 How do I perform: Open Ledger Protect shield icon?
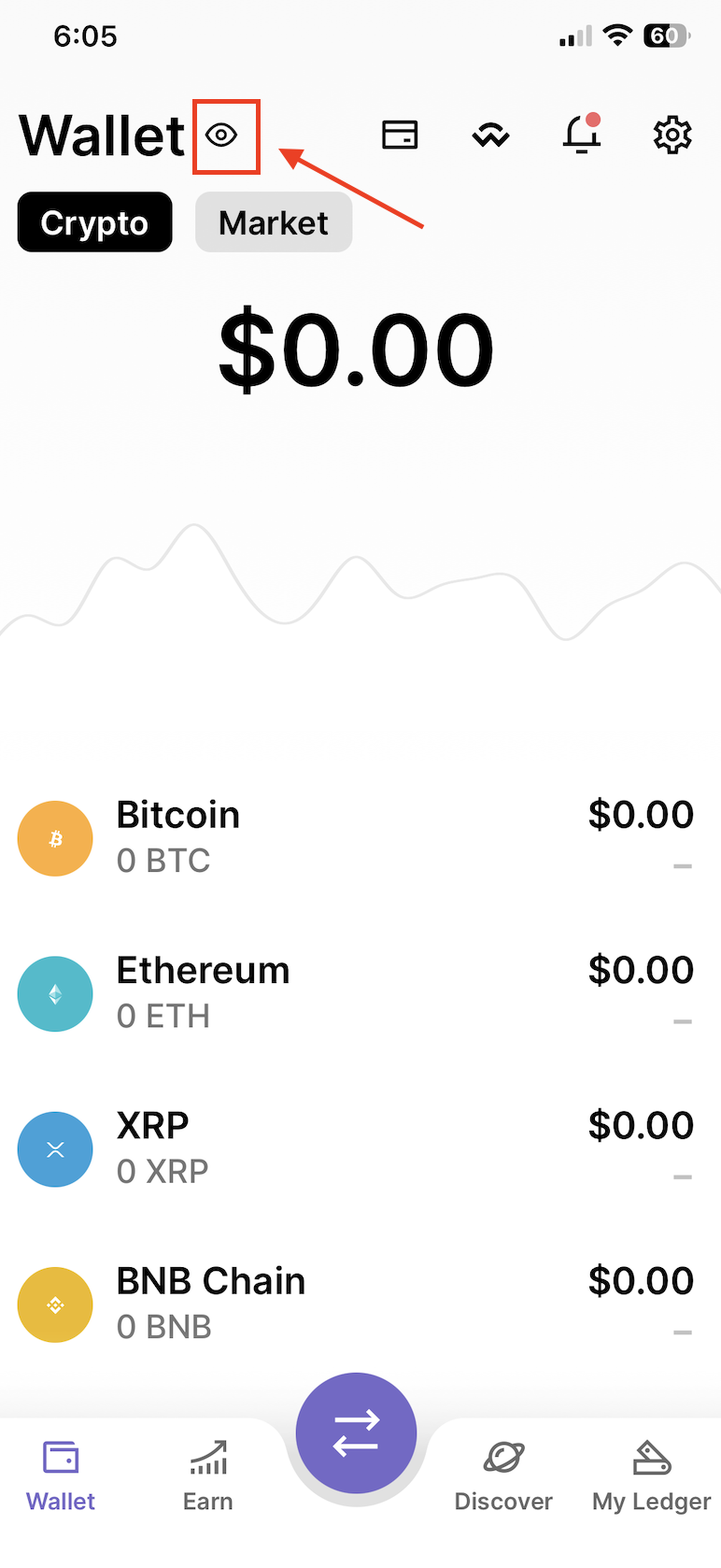pos(490,135)
